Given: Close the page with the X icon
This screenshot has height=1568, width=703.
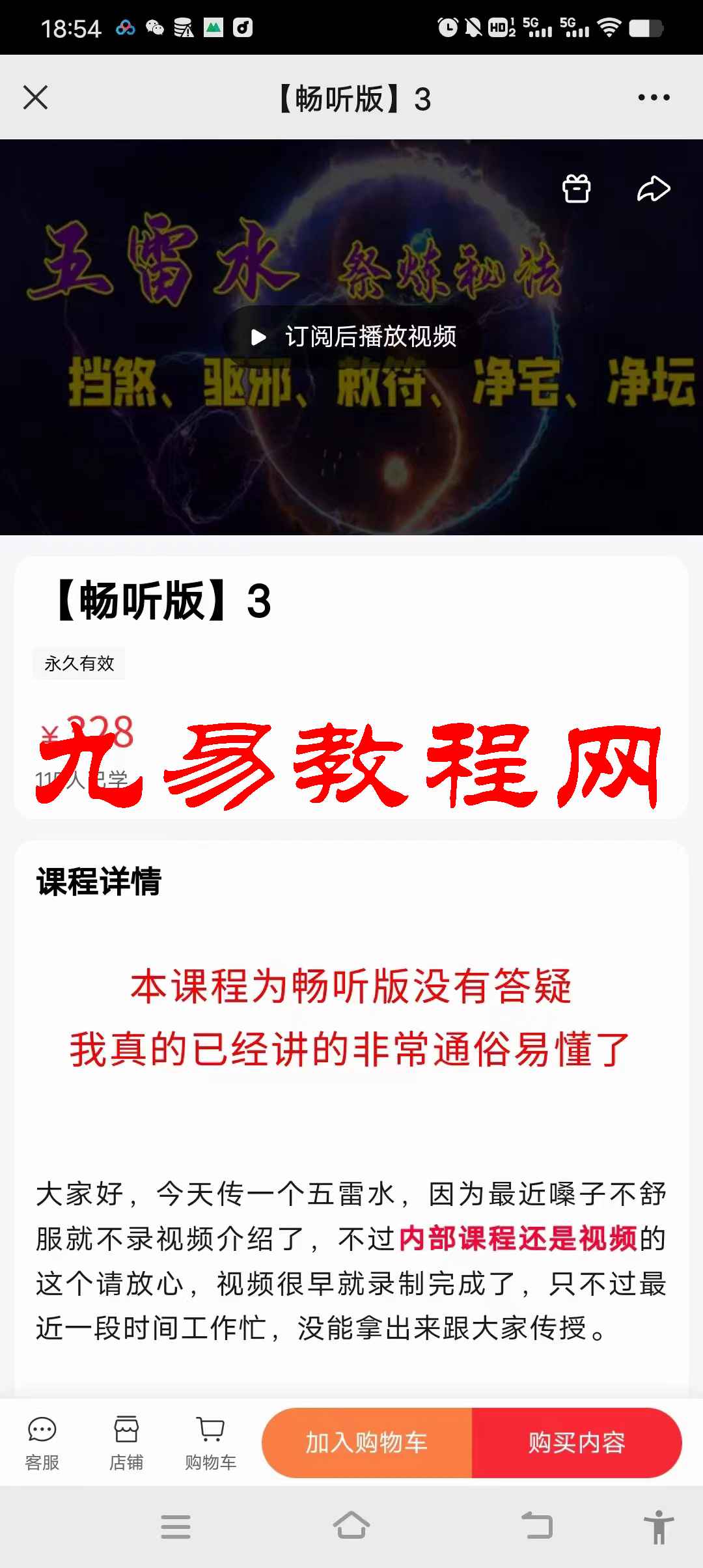Looking at the screenshot, I should click(x=35, y=98).
